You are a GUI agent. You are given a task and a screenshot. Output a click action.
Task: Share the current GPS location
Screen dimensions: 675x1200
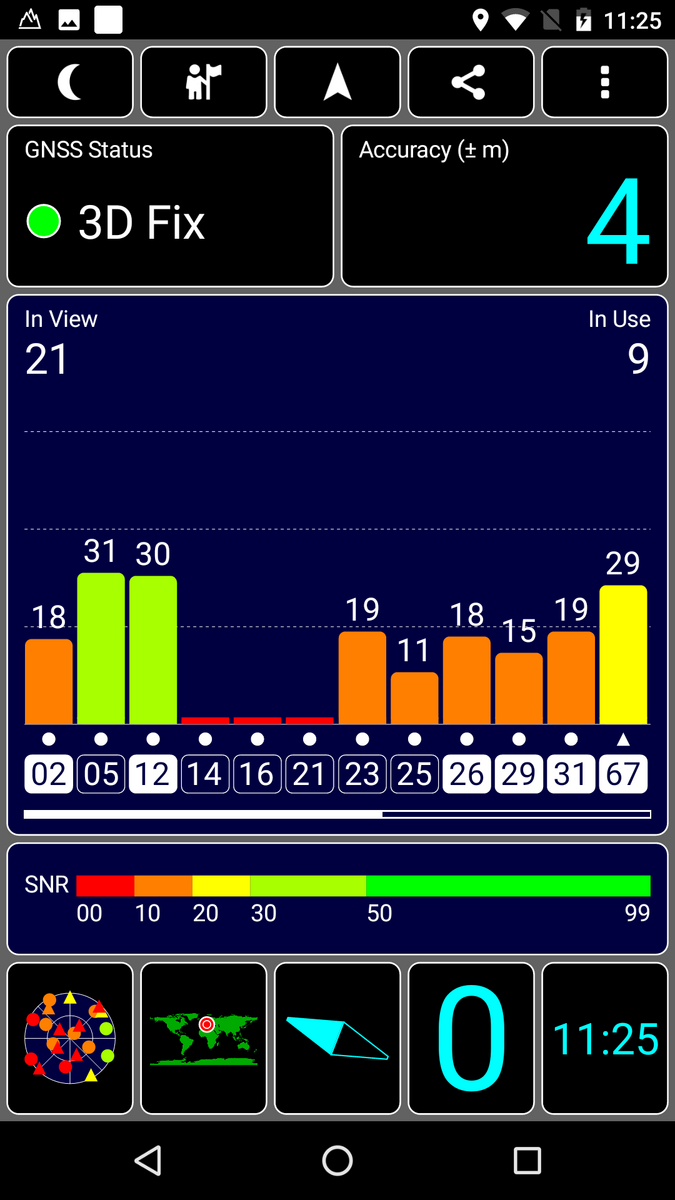[471, 82]
